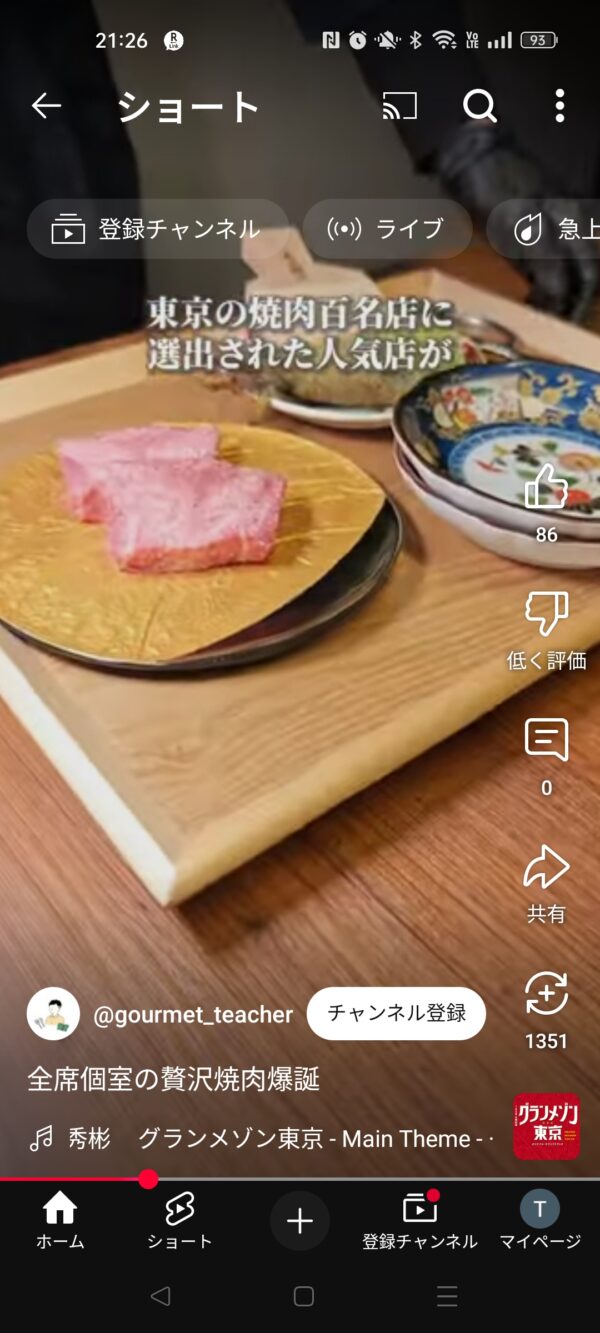Open the three-dot overflow menu

point(559,105)
